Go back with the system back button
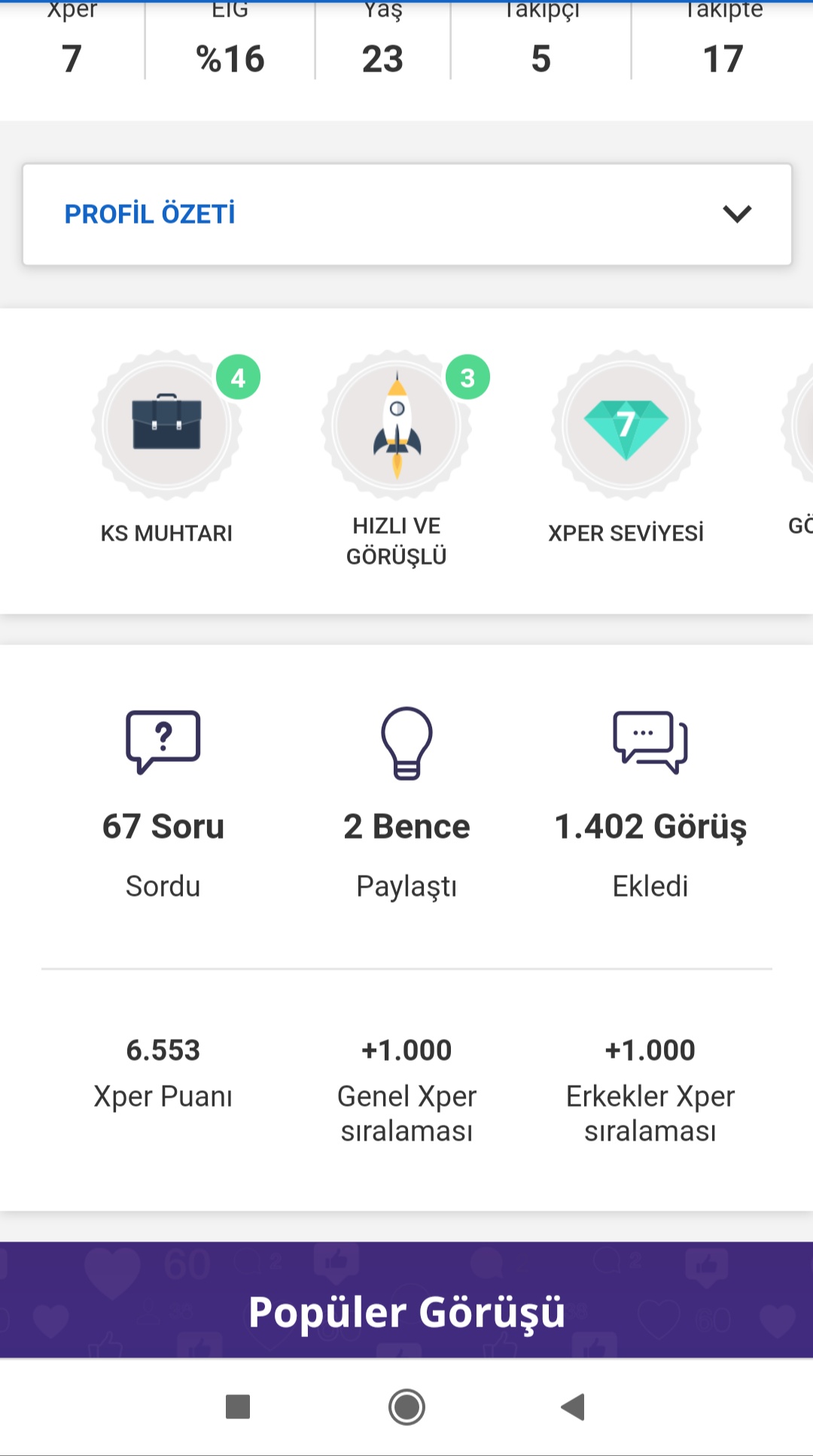 tap(574, 1406)
